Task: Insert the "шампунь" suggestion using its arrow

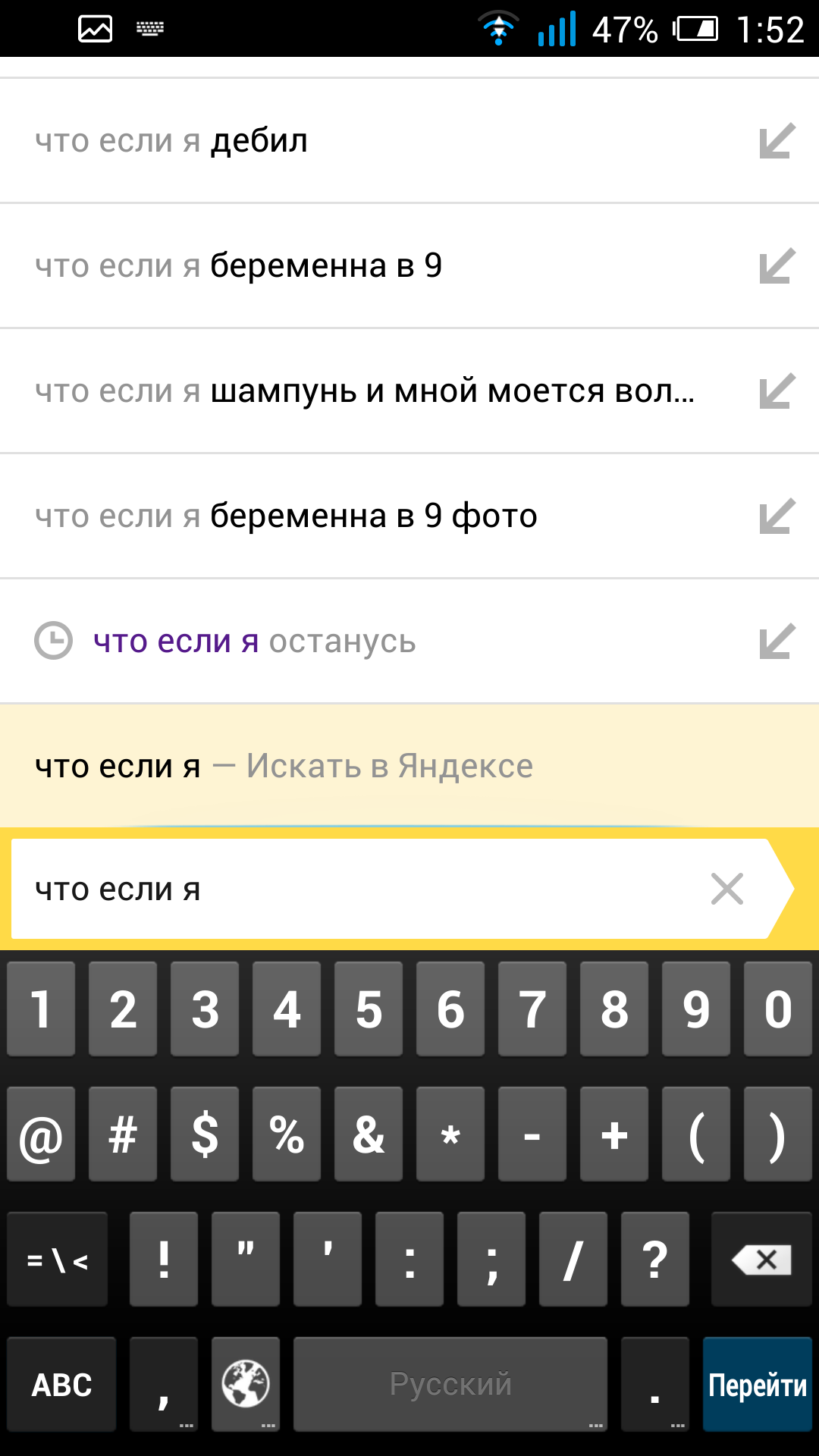Action: (773, 391)
